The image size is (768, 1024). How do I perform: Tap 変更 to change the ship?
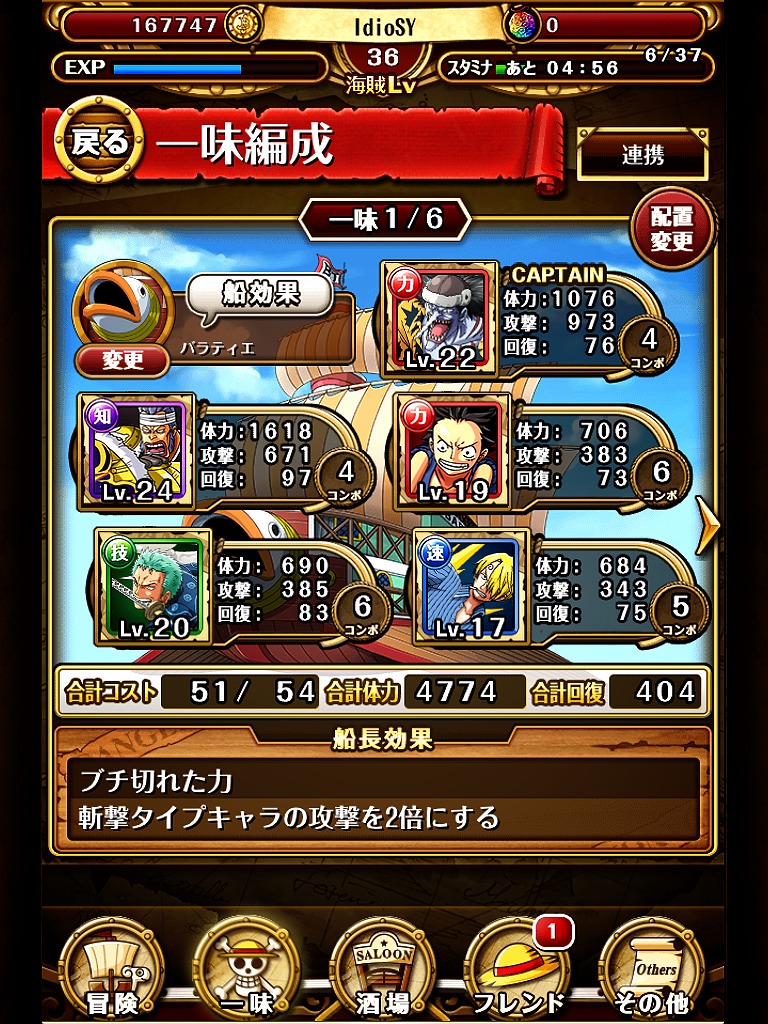(x=123, y=361)
